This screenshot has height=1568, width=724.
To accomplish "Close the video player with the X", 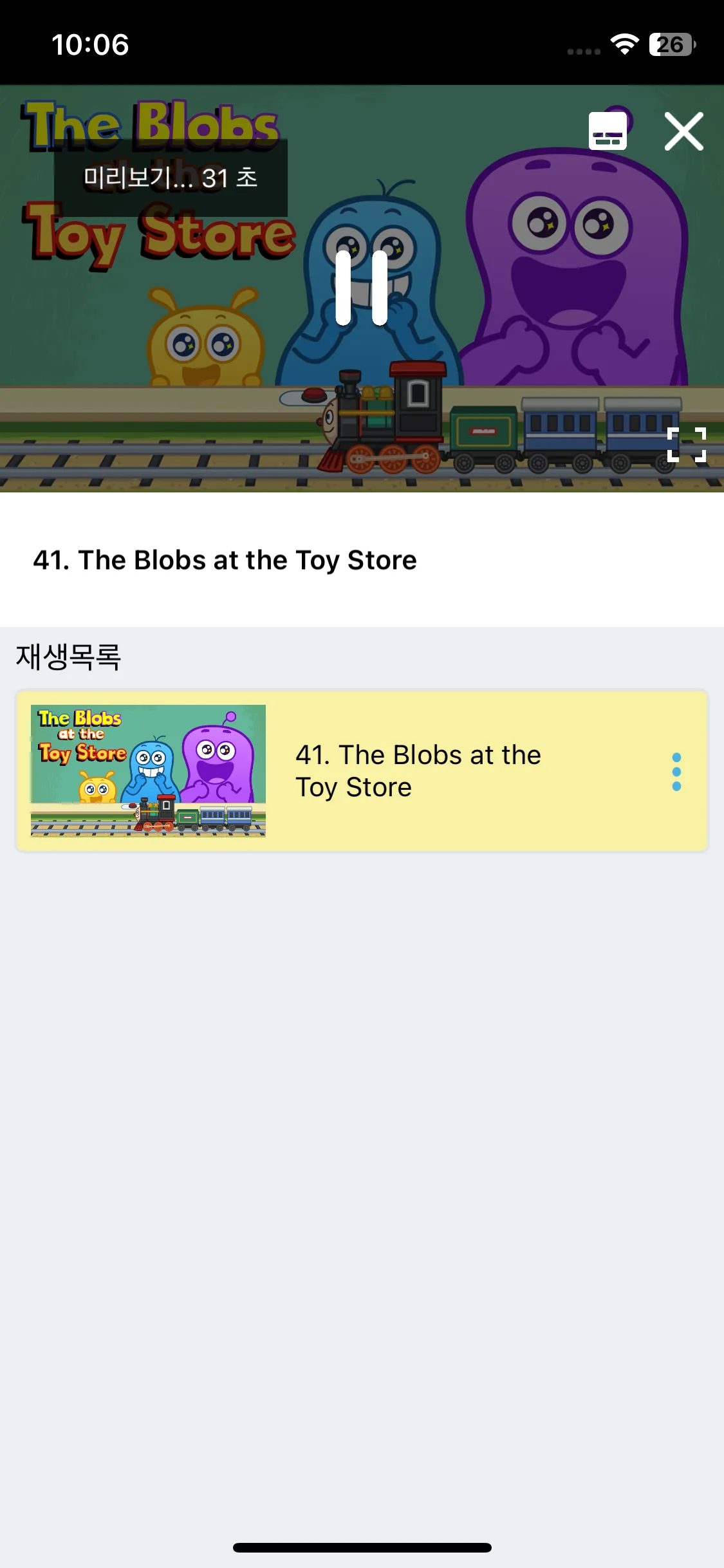I will pyautogui.click(x=683, y=131).
